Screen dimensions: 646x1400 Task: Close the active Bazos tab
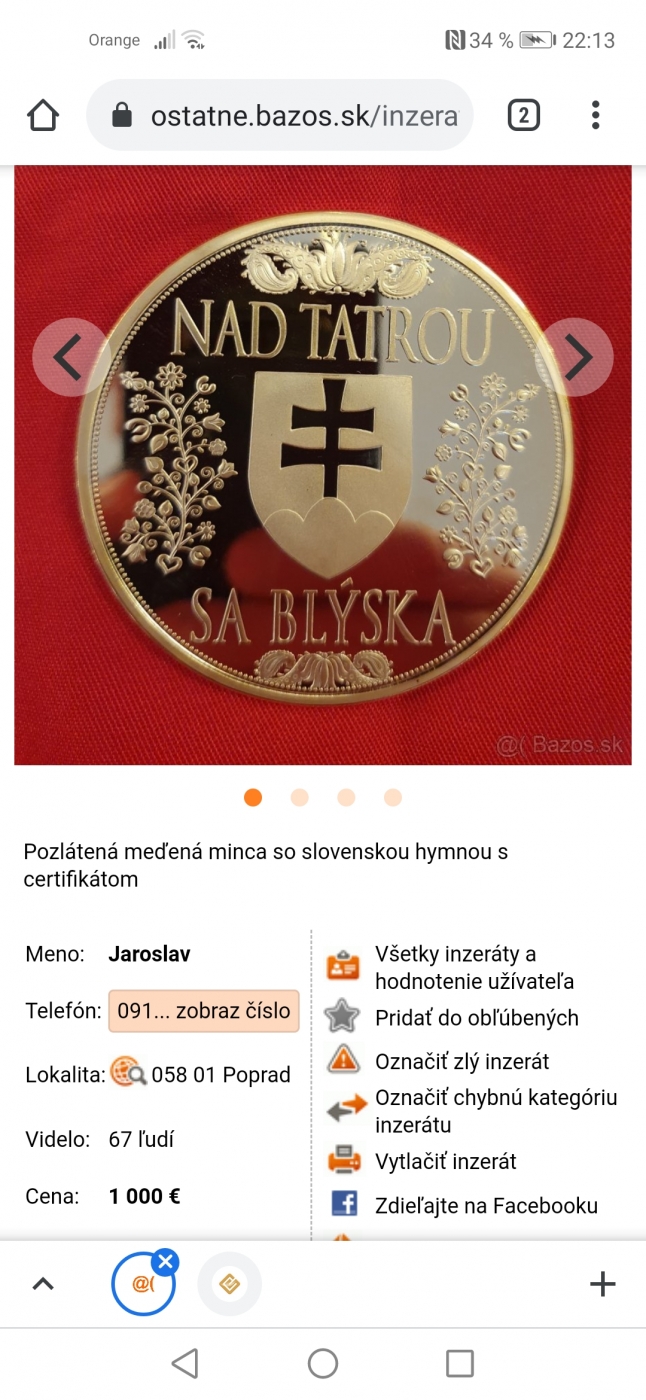(166, 1262)
